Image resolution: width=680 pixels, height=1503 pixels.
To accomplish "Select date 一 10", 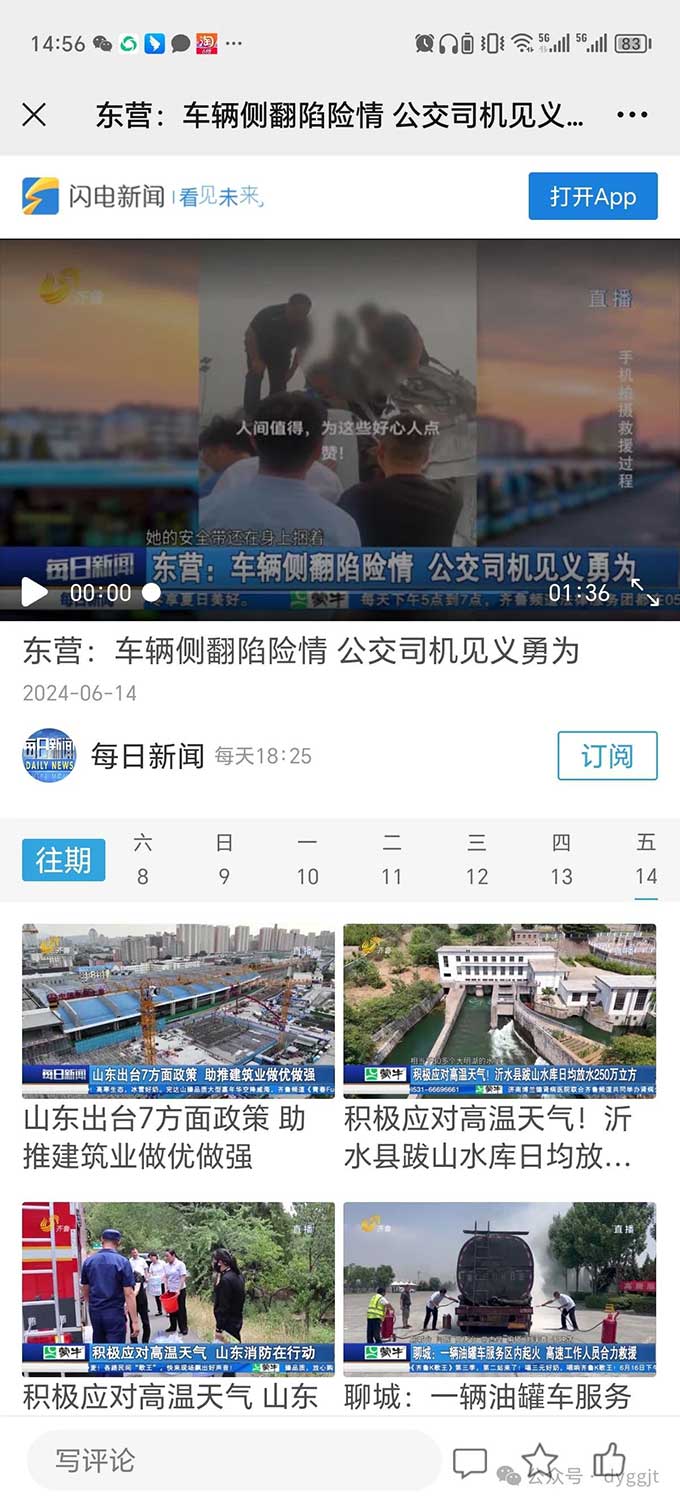I will pyautogui.click(x=307, y=860).
